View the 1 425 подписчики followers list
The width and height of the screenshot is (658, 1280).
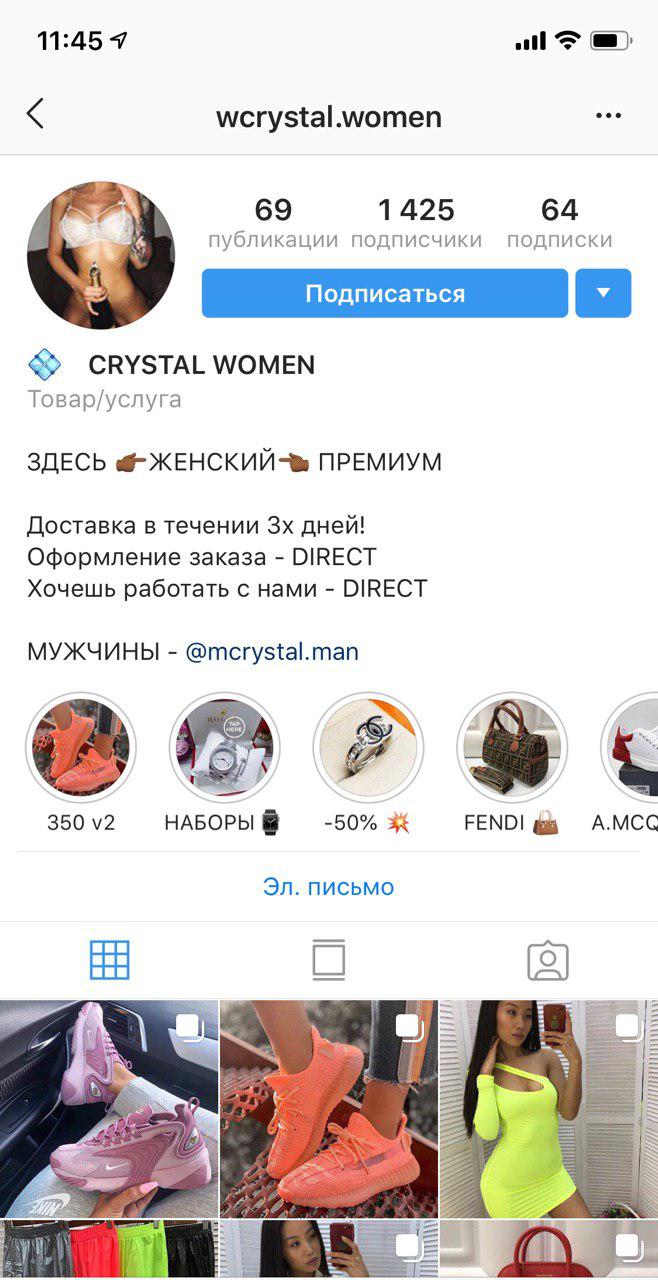click(416, 223)
